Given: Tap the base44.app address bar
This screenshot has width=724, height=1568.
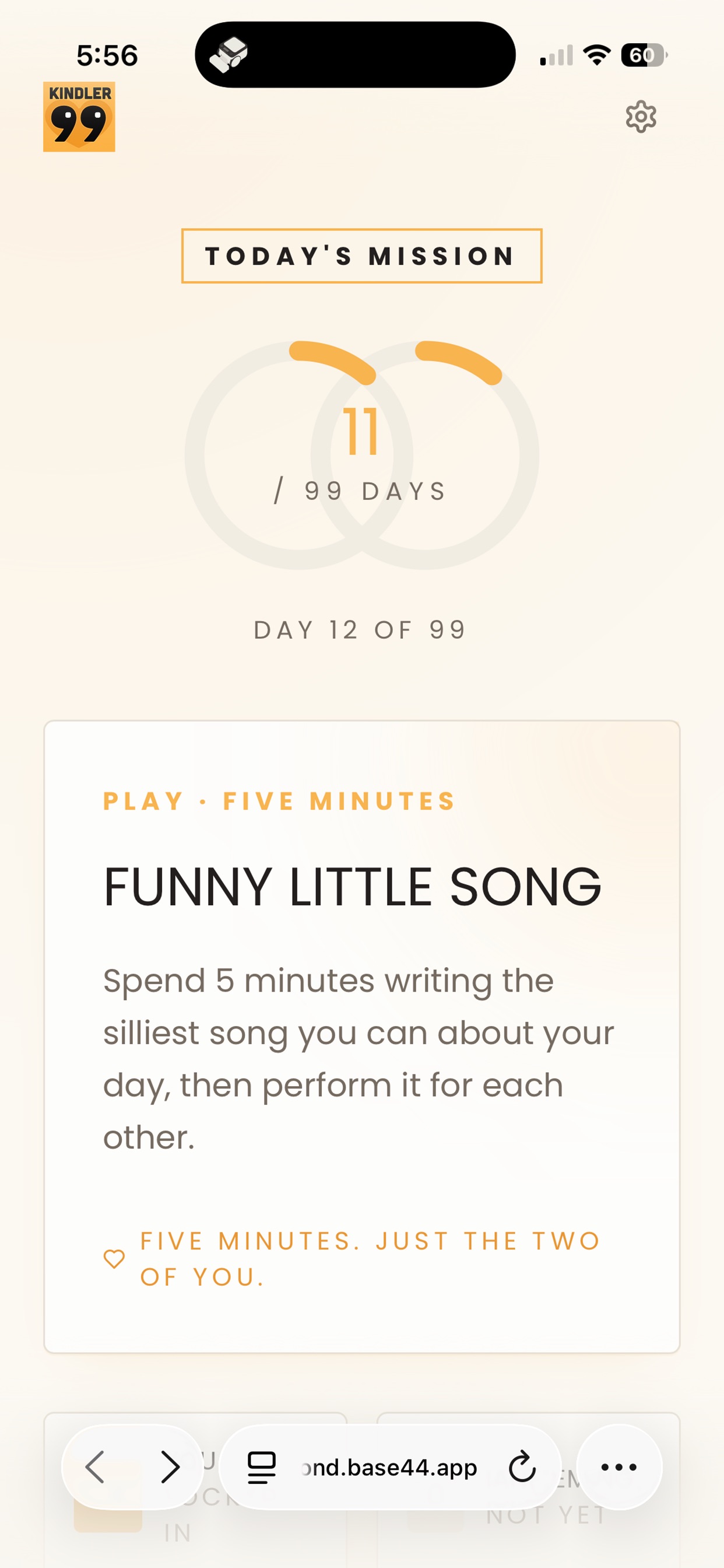Looking at the screenshot, I should point(390,1467).
